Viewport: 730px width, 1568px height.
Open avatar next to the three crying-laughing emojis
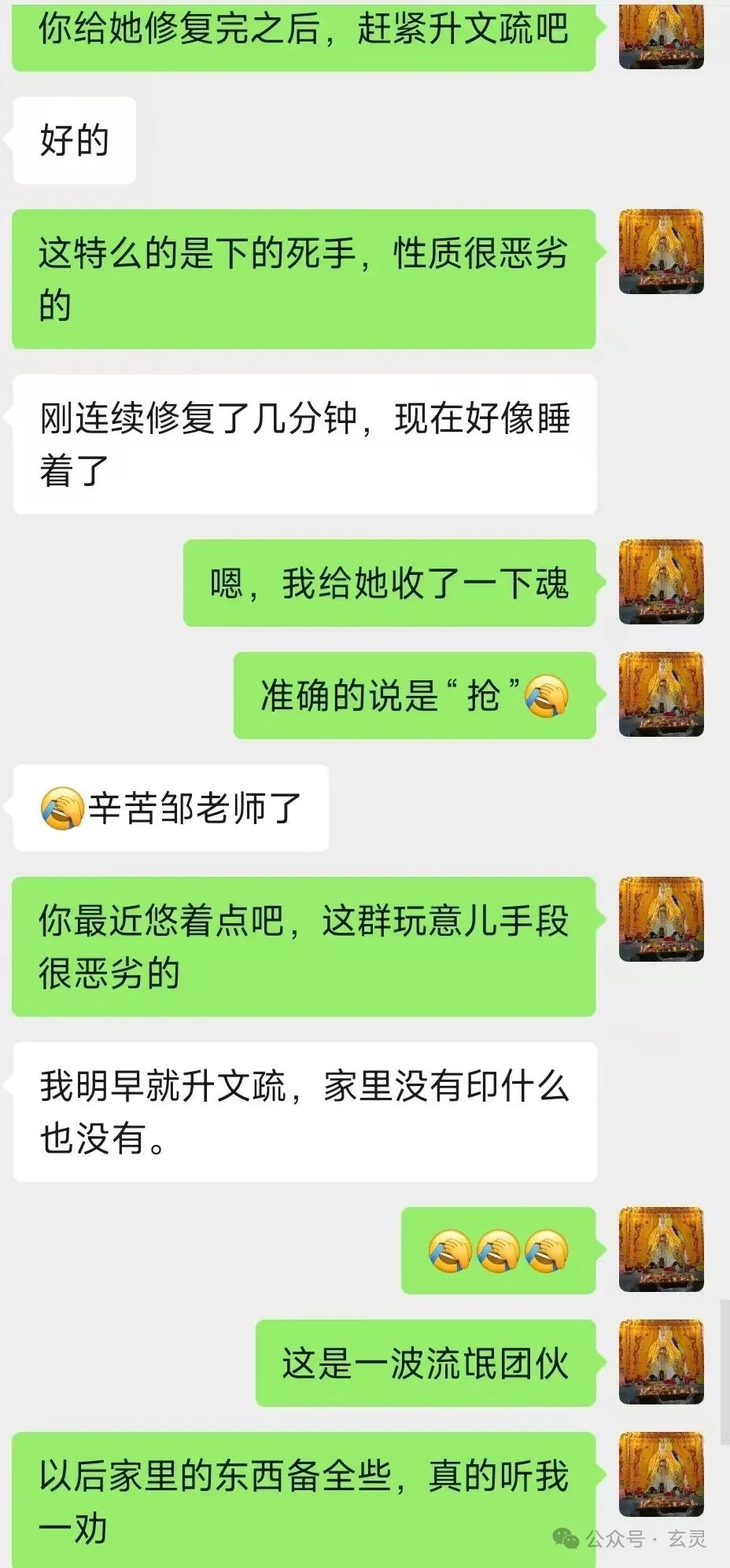(661, 1250)
